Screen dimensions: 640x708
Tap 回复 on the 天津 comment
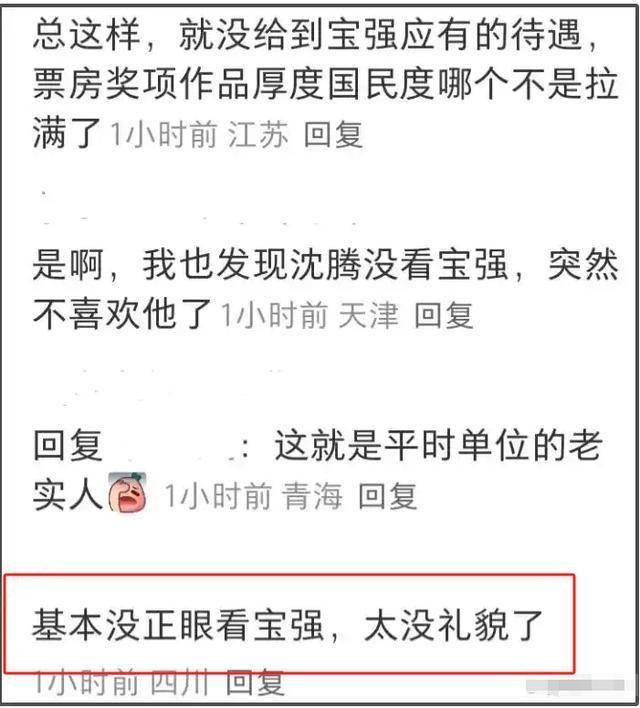click(443, 315)
